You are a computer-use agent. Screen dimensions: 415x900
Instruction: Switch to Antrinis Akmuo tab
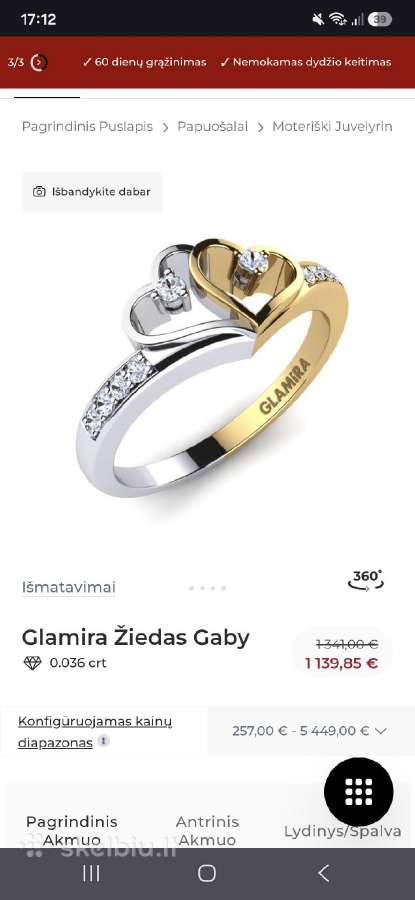click(x=207, y=831)
